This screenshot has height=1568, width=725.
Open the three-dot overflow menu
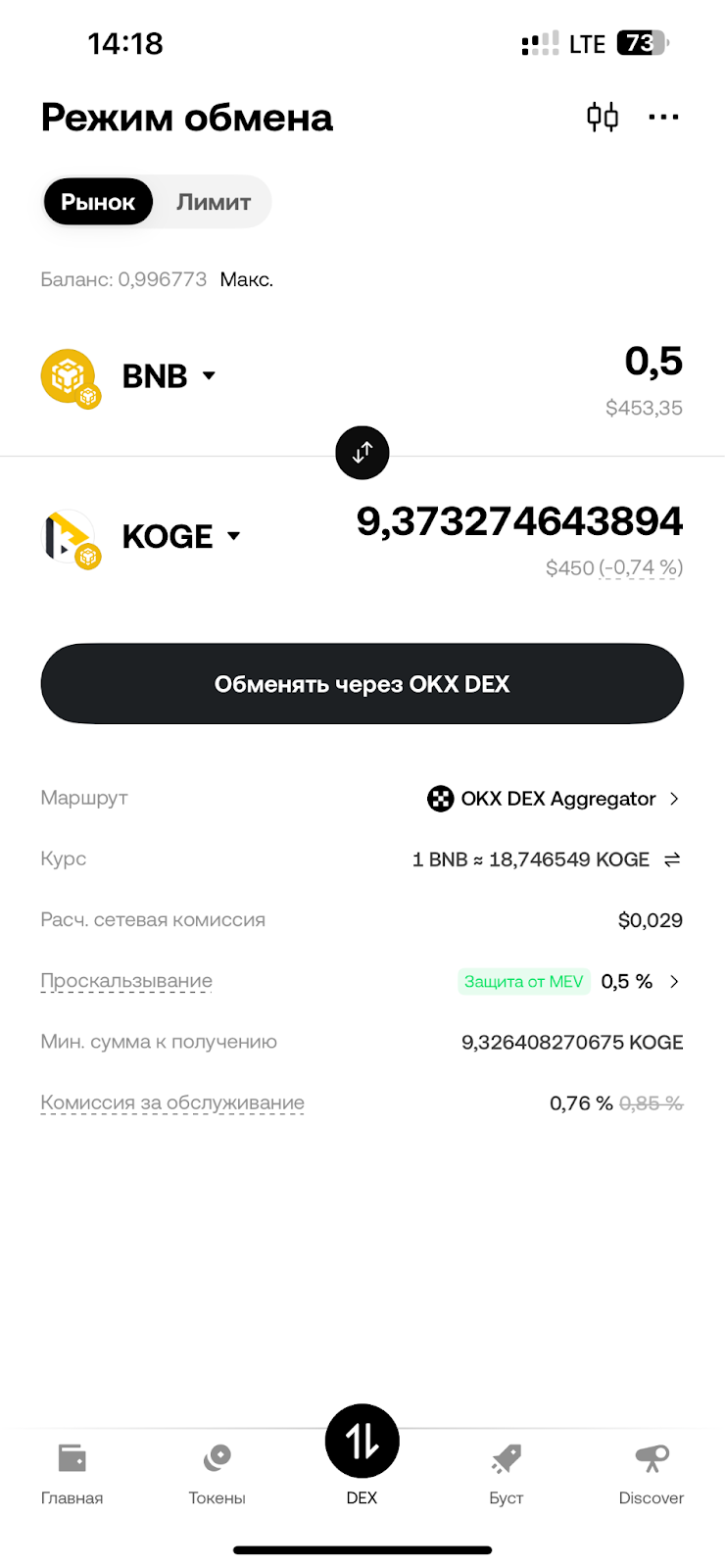point(663,118)
